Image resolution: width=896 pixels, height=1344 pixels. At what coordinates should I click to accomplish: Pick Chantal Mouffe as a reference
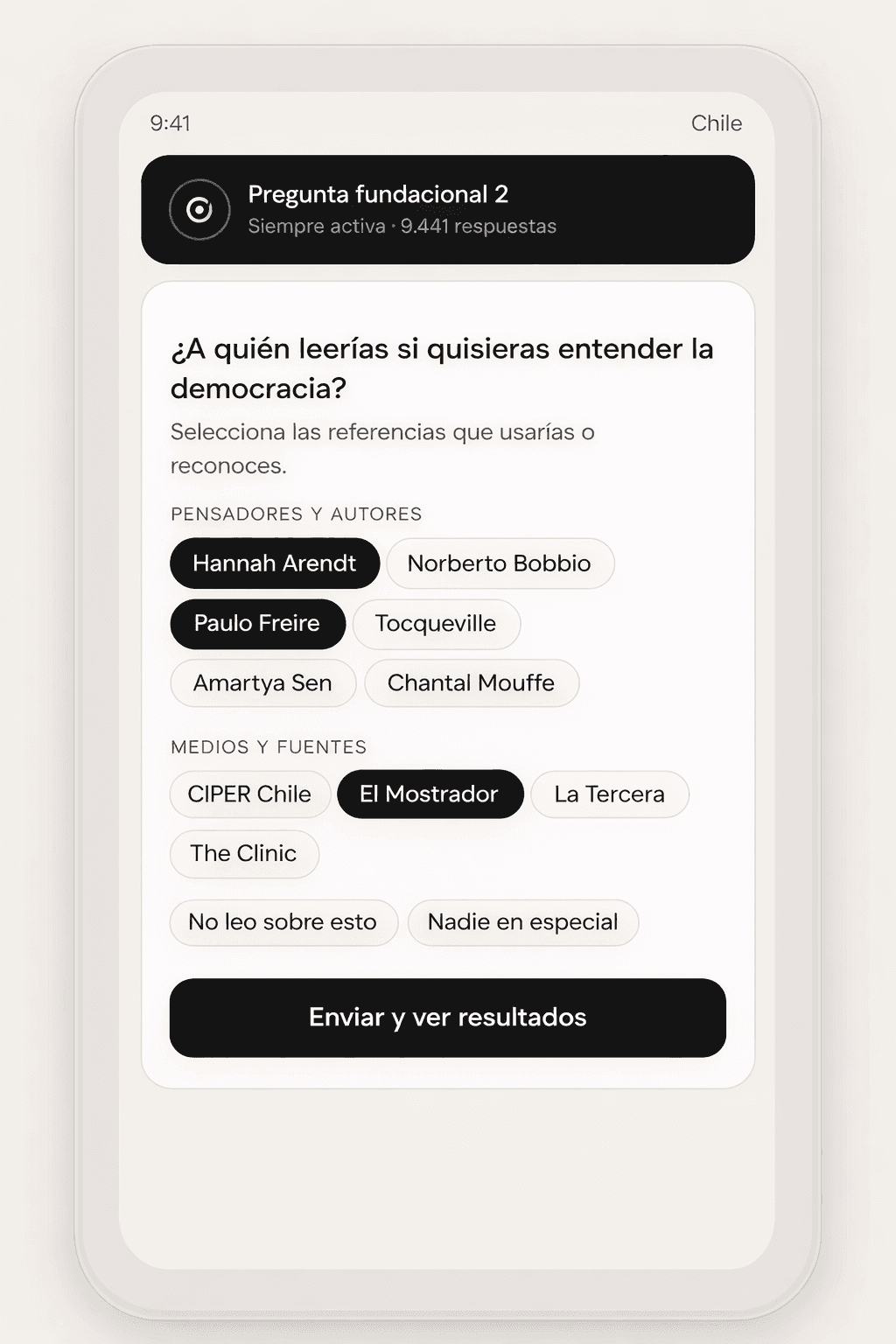click(x=472, y=683)
